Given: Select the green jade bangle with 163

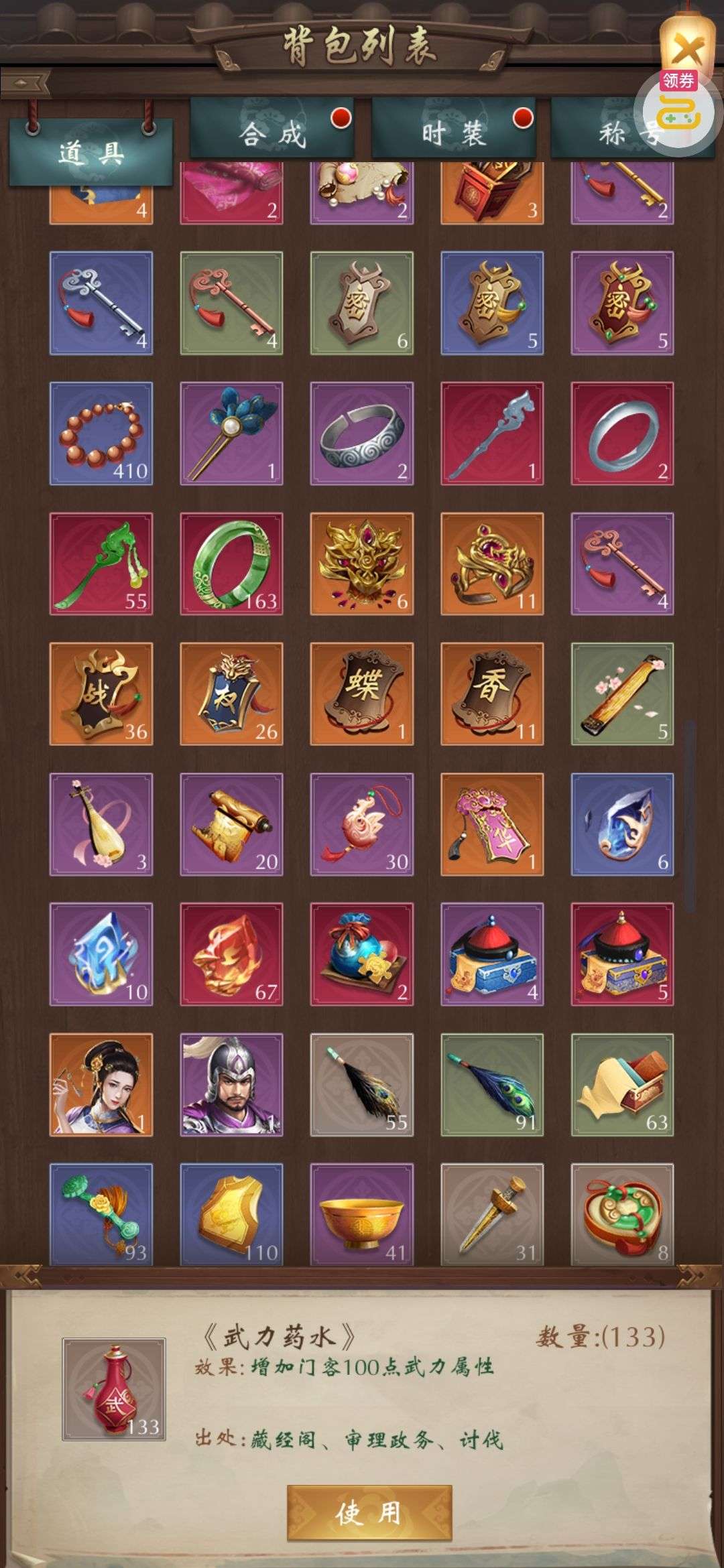Looking at the screenshot, I should (231, 564).
